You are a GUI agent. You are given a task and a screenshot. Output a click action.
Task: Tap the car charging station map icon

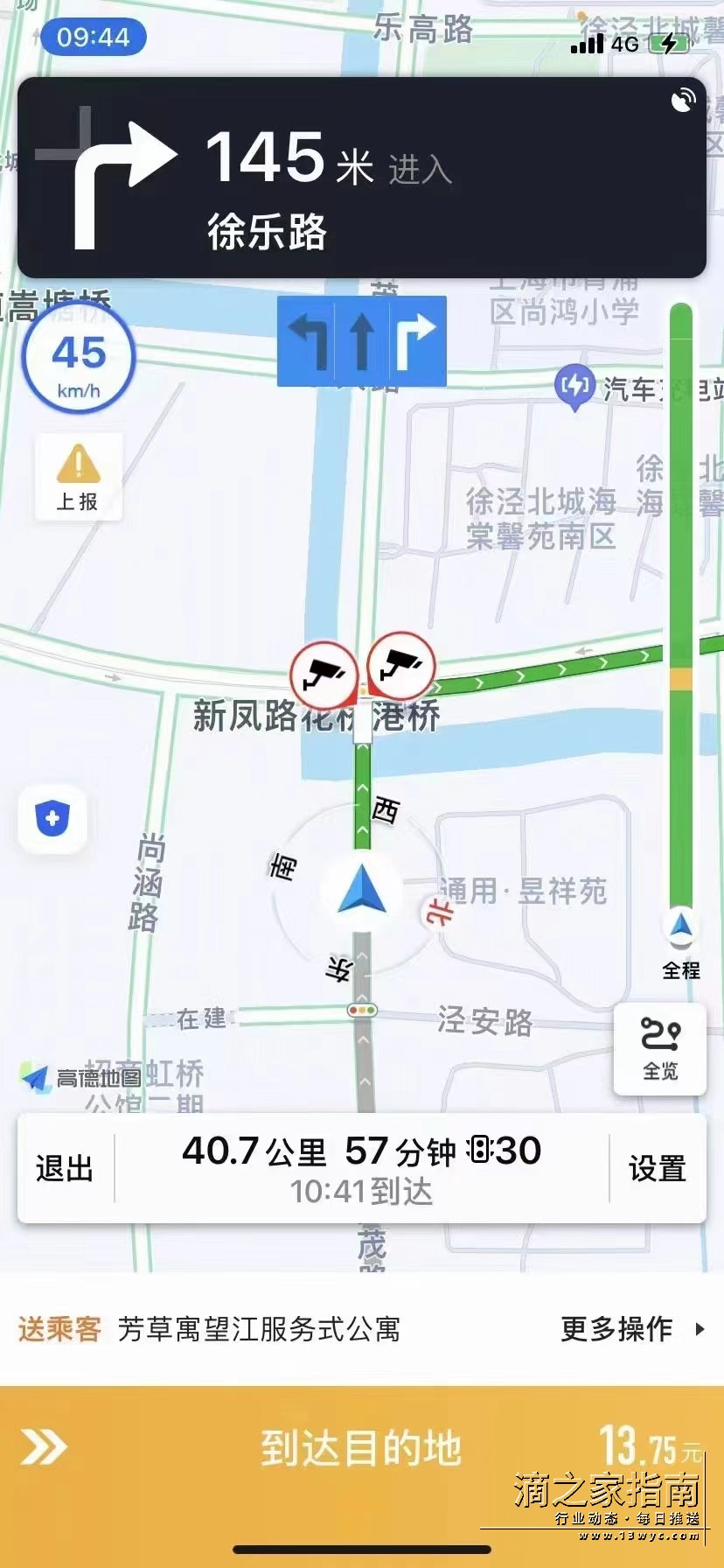click(576, 385)
